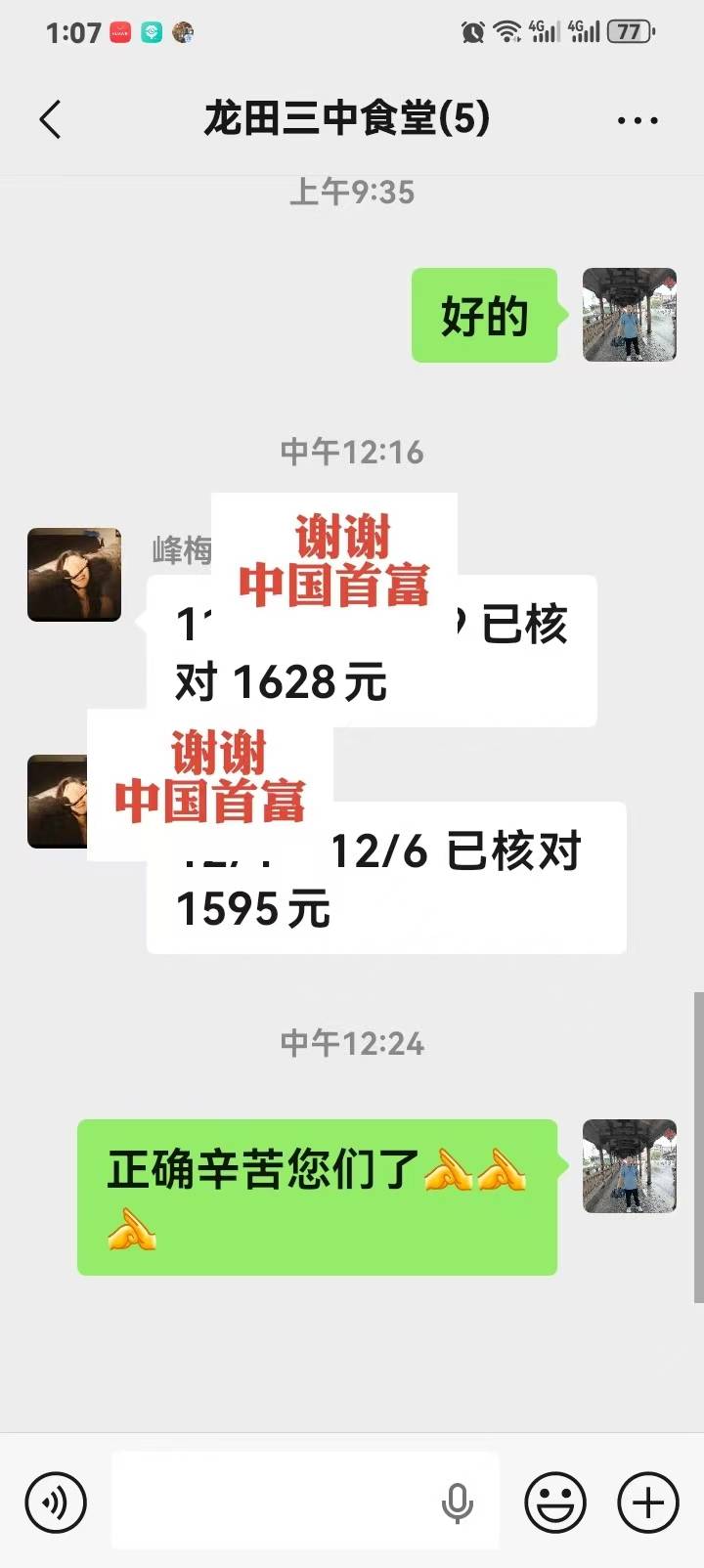Go back from the 龙田三中食堂 group chat
Viewport: 704px width, 1568px height.
[x=51, y=120]
